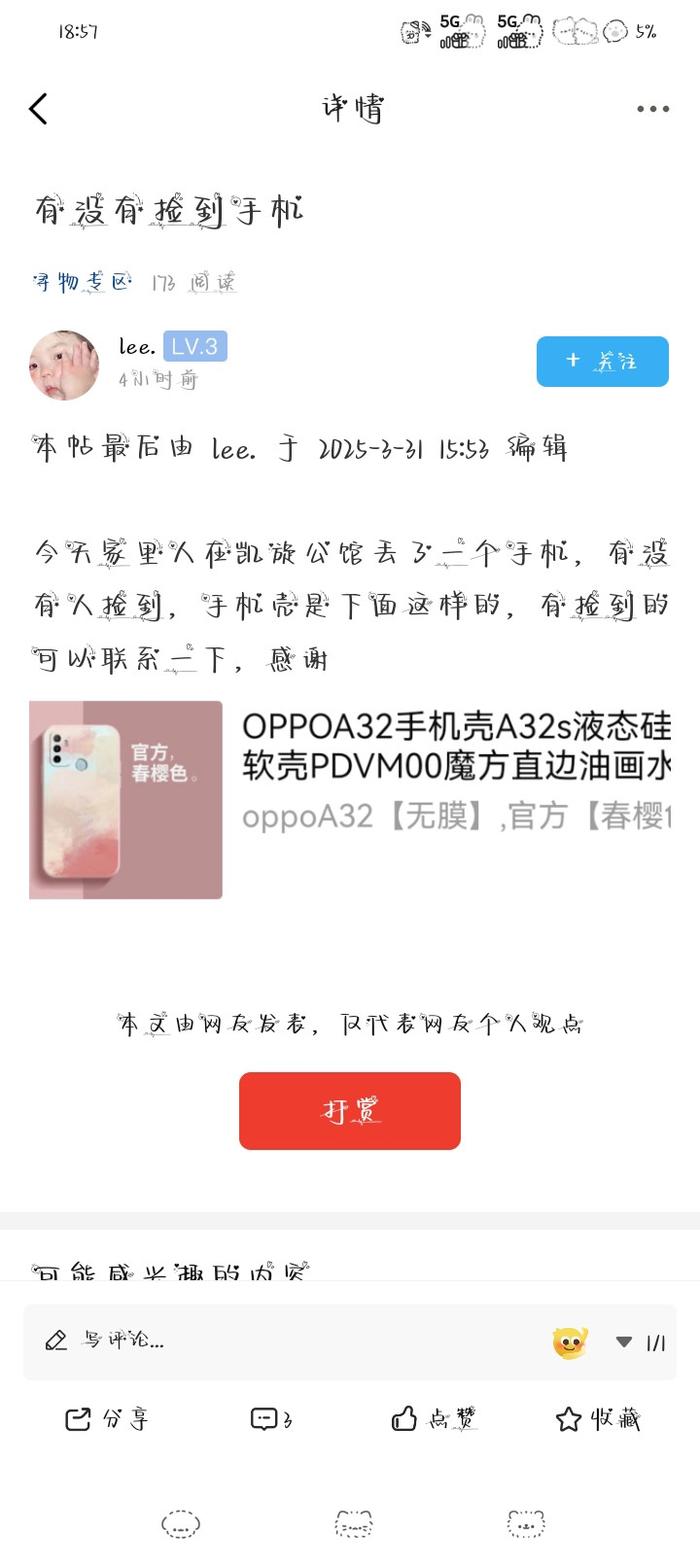Tip the author with 打赏 button

coord(350,1110)
